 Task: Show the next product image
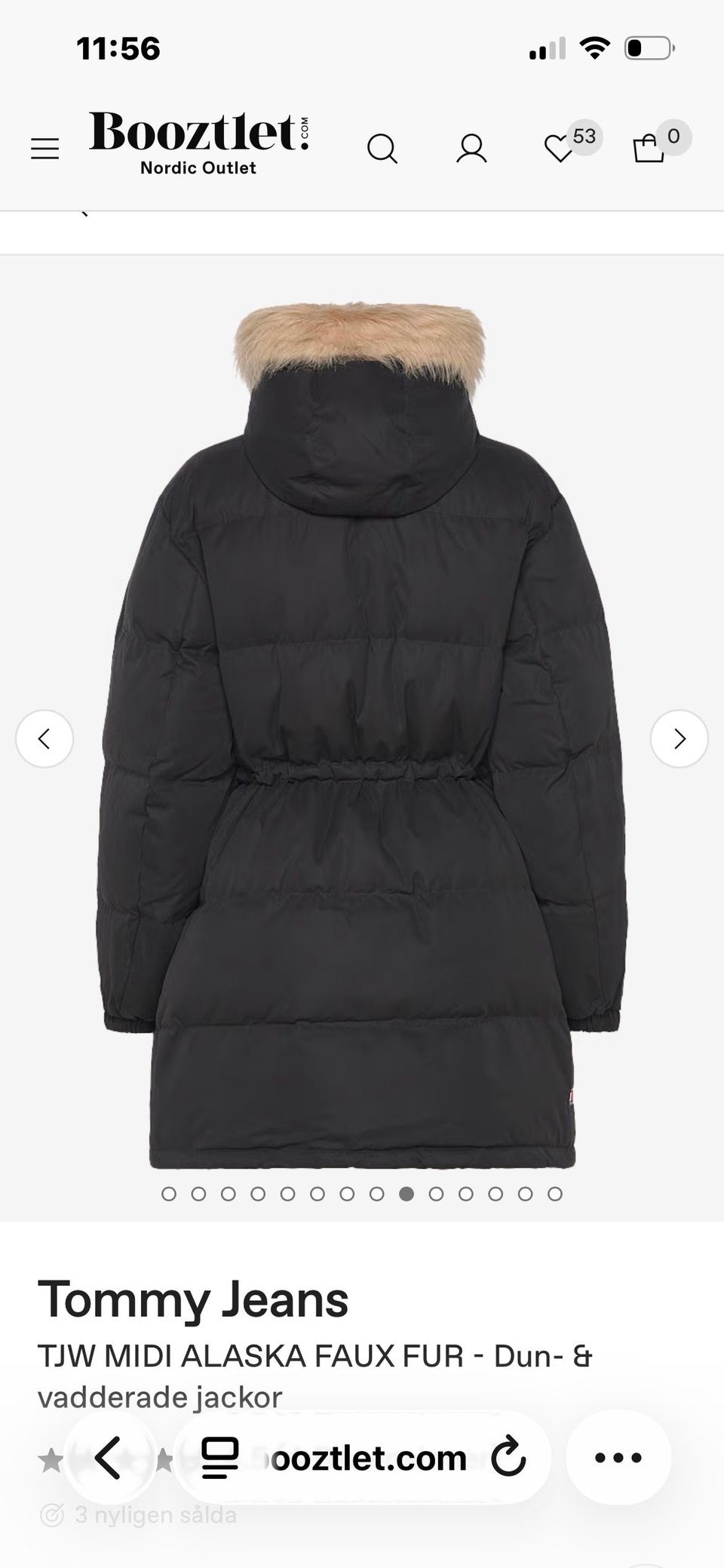tap(679, 739)
